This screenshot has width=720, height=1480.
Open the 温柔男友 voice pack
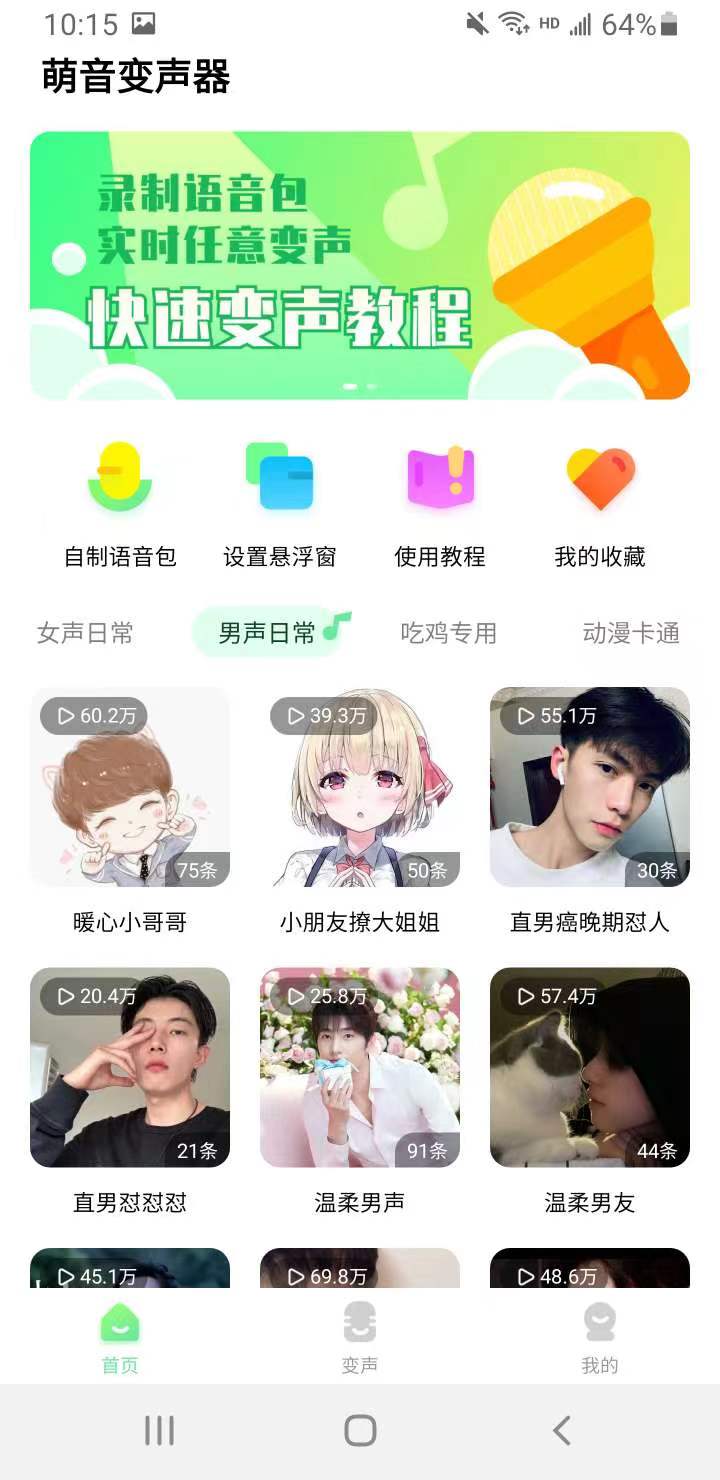point(590,1067)
